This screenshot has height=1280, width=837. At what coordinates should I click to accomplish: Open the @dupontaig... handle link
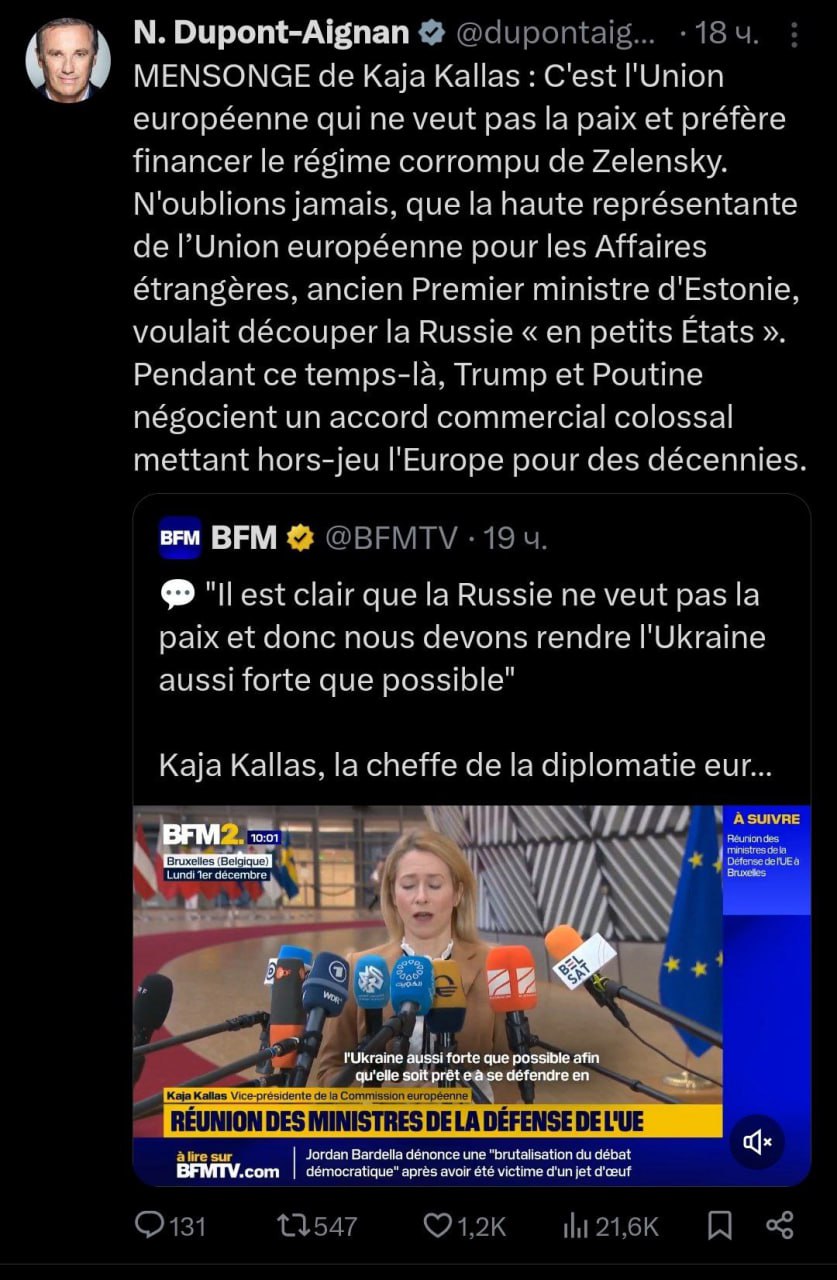556,33
